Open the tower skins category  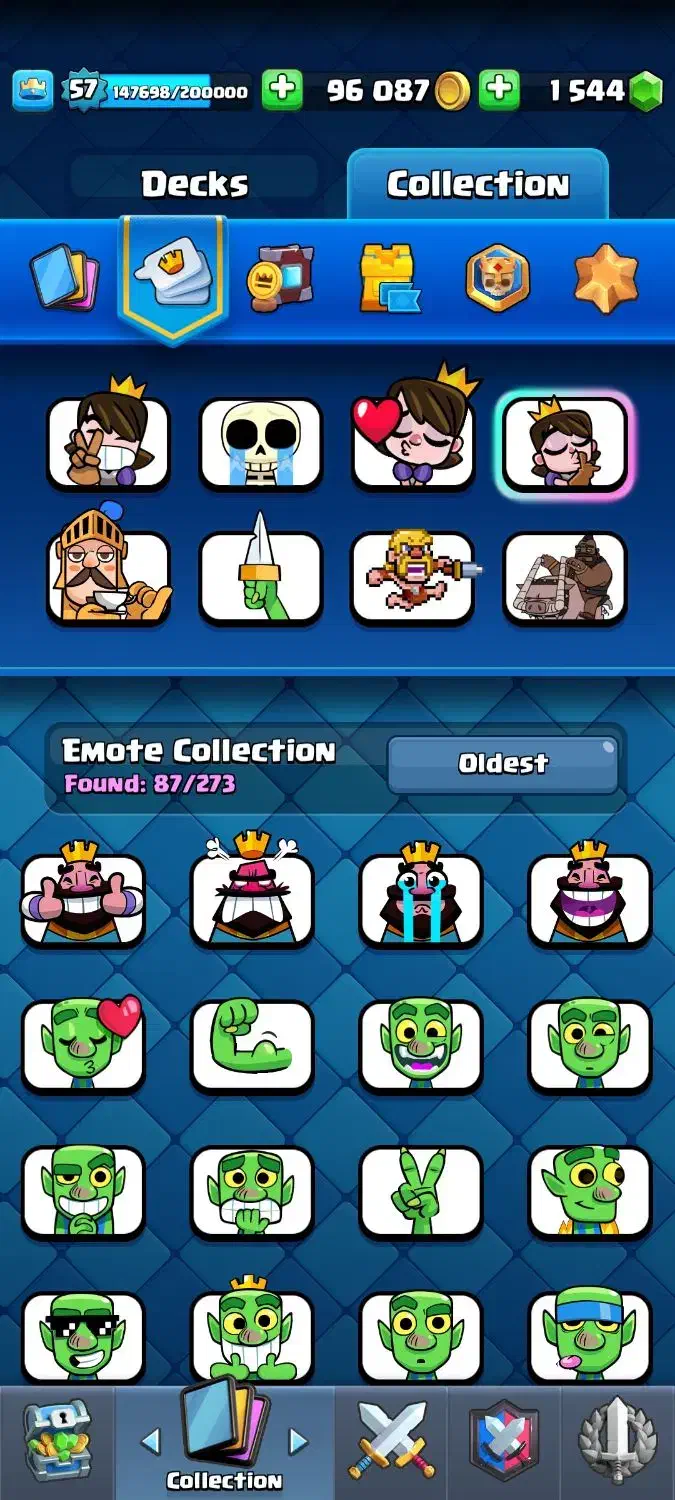point(390,278)
